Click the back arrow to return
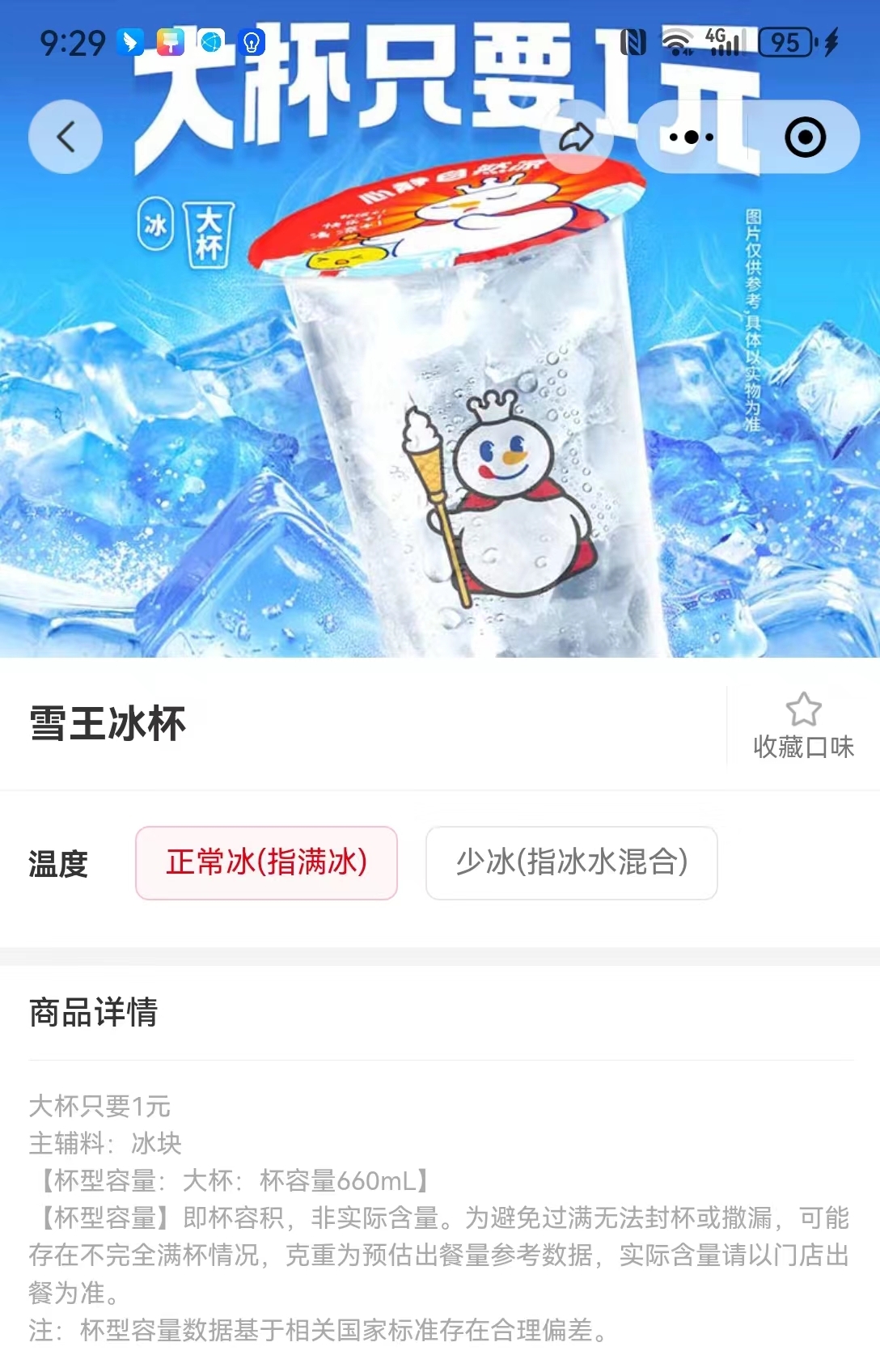880x1372 pixels. (65, 136)
